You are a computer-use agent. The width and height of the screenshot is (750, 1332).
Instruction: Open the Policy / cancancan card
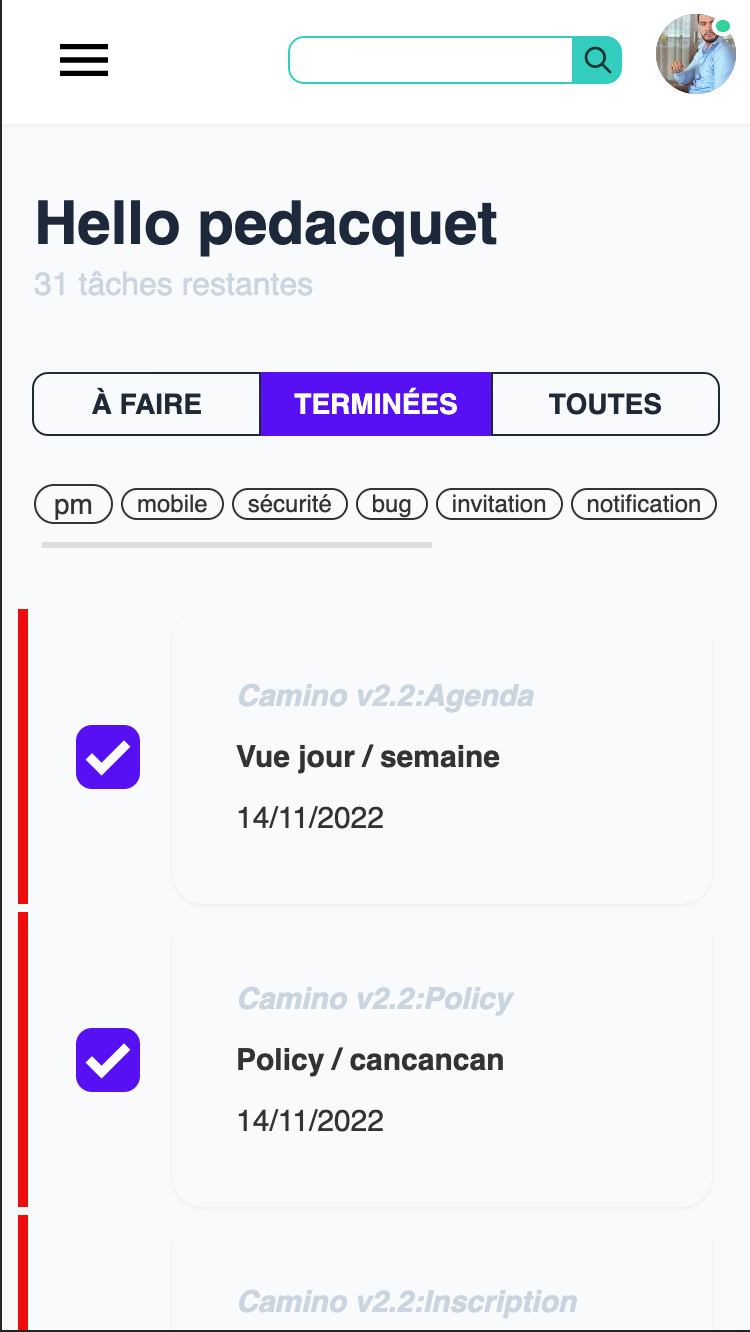coord(442,1060)
